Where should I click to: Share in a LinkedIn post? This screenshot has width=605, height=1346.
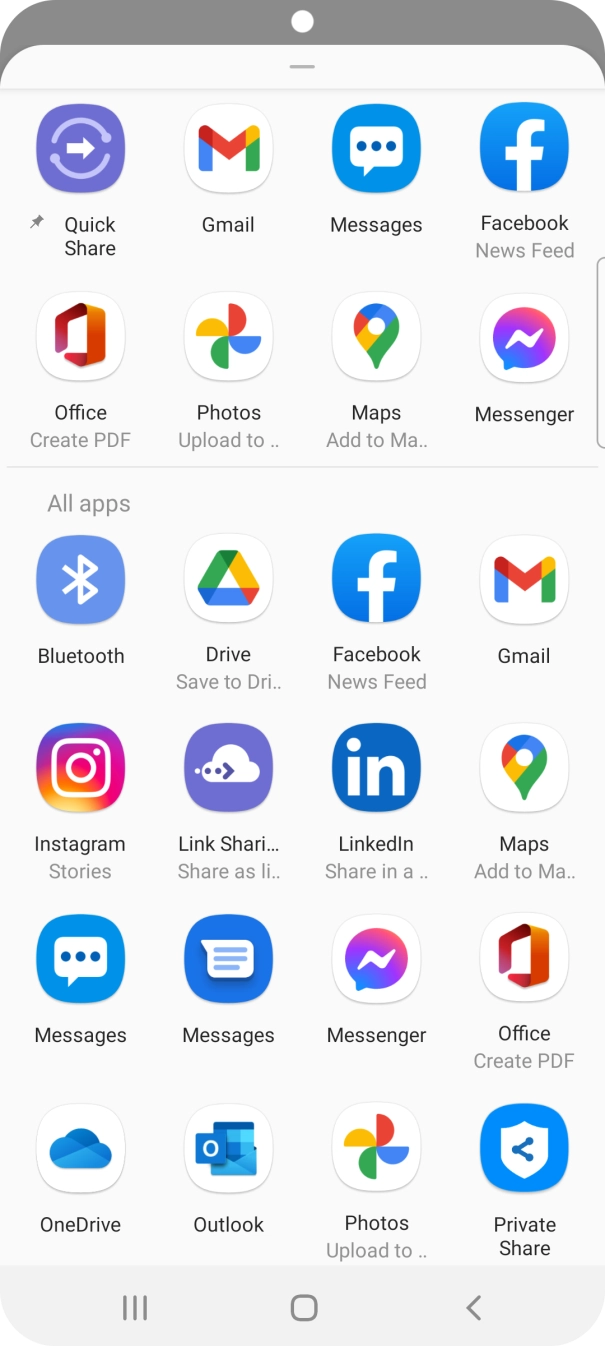tap(376, 769)
